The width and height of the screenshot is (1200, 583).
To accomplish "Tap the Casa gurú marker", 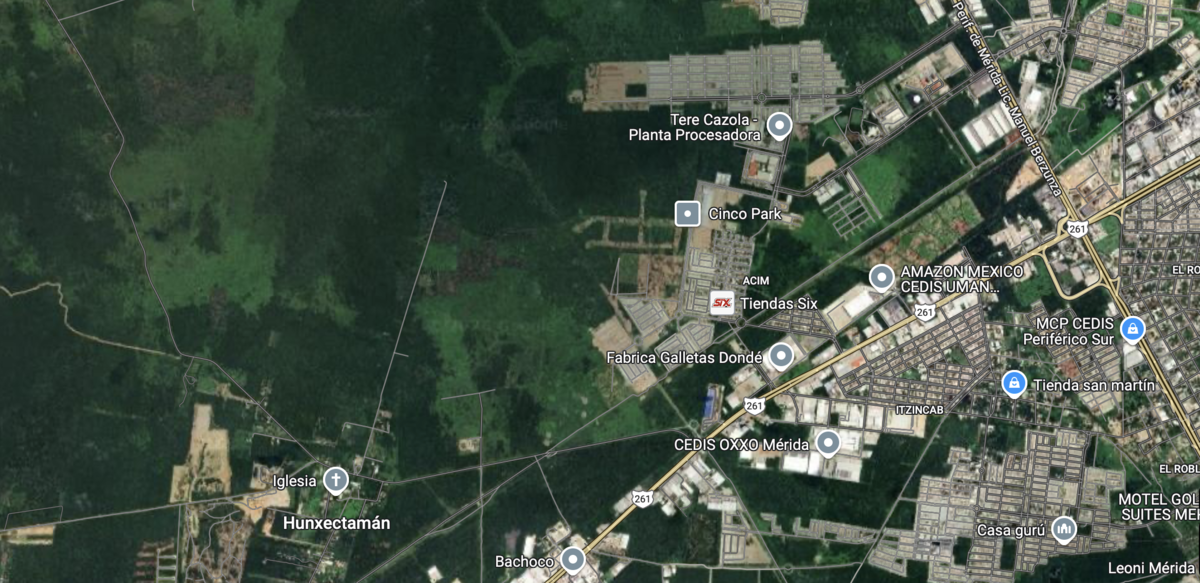I will pos(1064,529).
